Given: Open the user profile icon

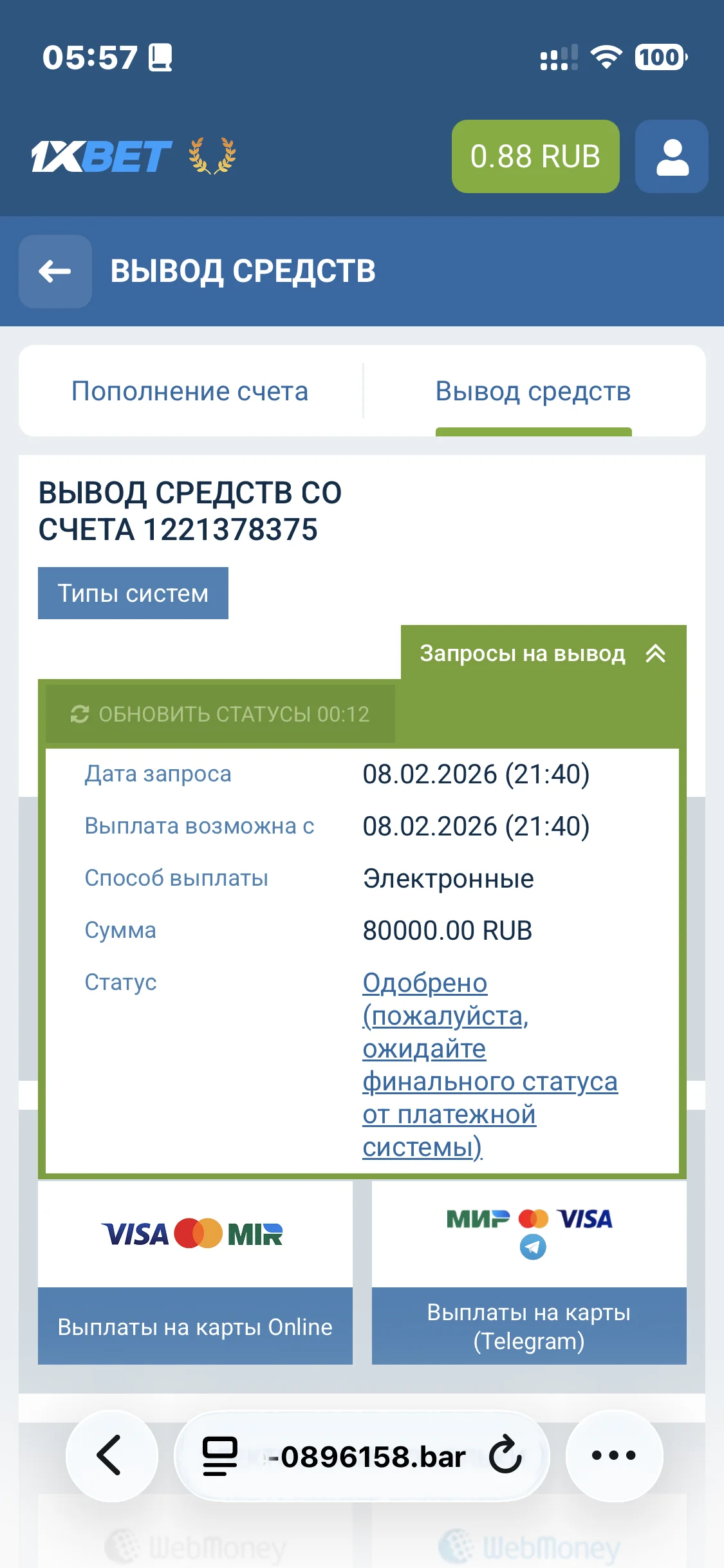Looking at the screenshot, I should click(672, 156).
